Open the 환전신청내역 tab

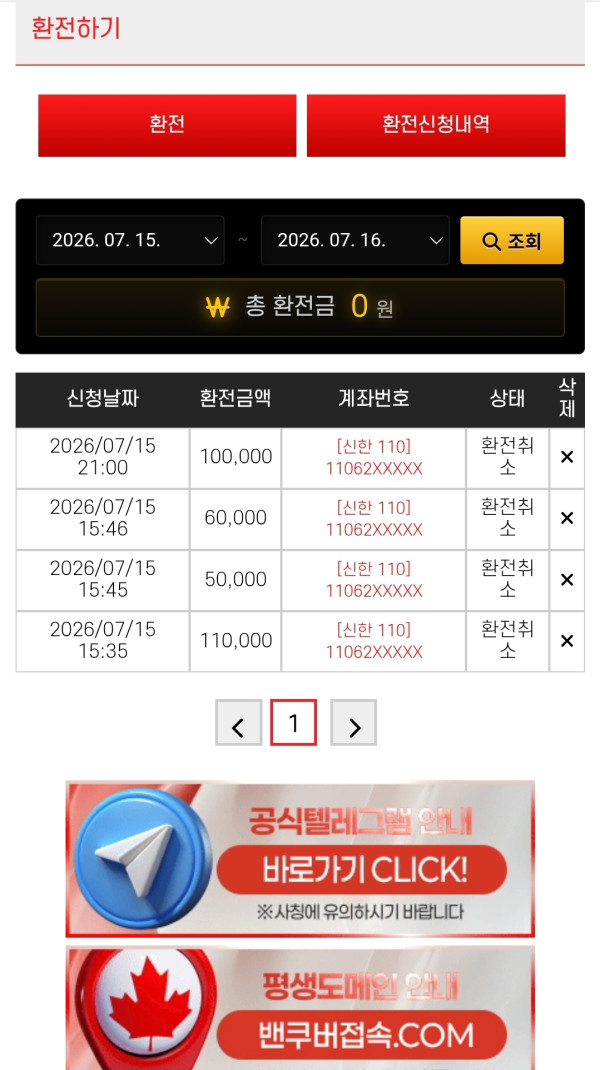[x=436, y=126]
